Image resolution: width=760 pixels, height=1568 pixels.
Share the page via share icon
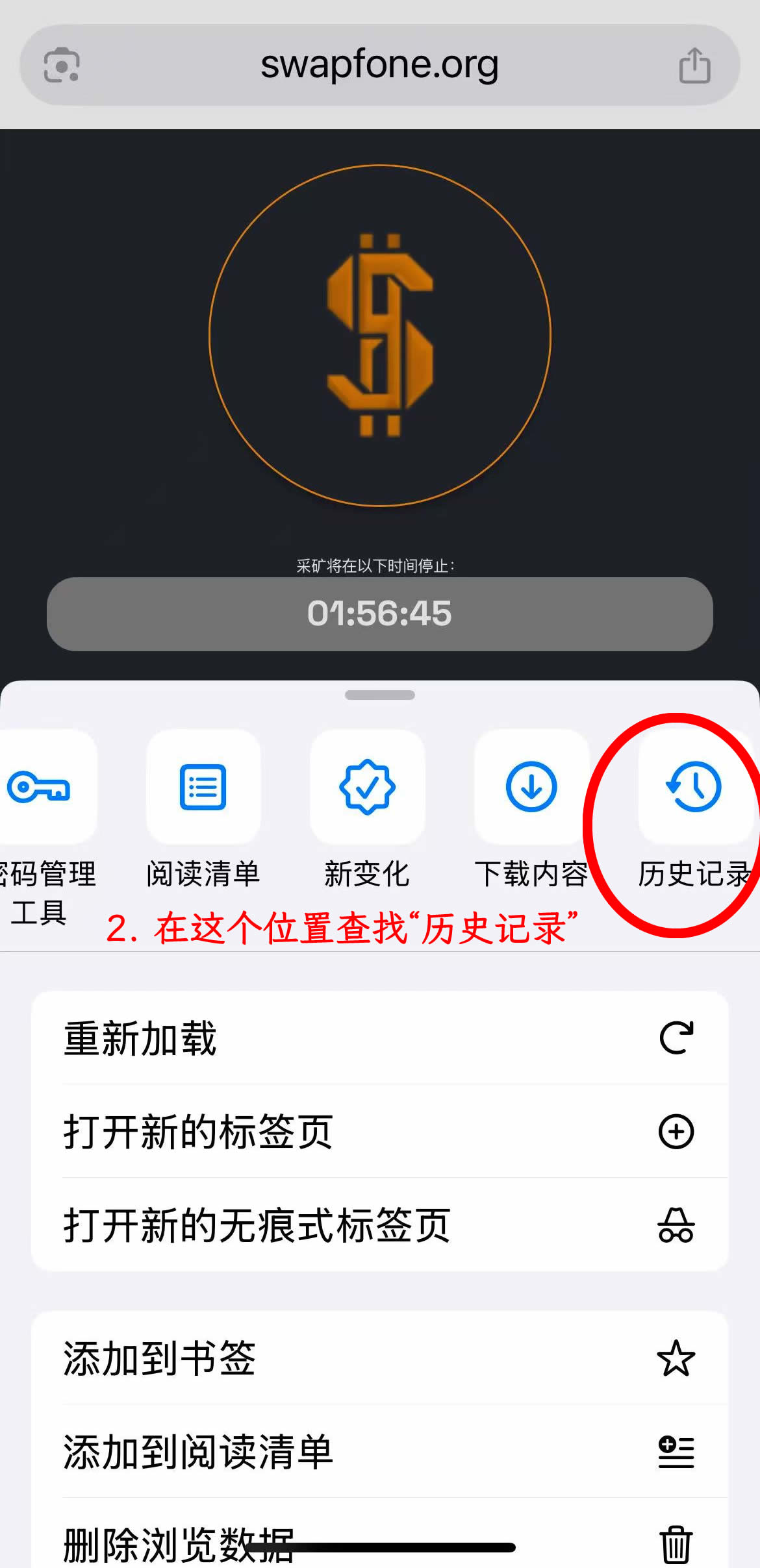[694, 65]
